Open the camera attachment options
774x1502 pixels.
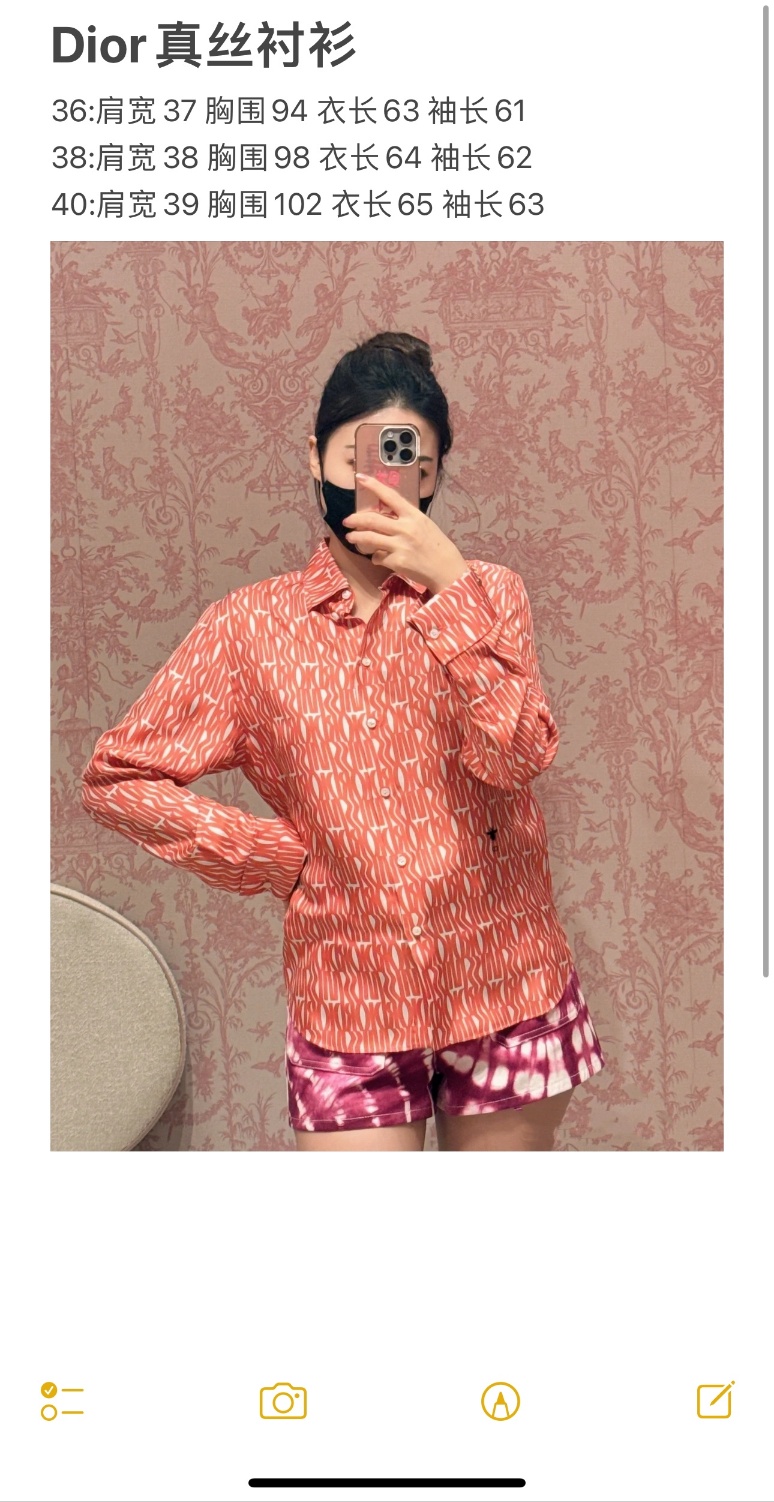pyautogui.click(x=283, y=1401)
